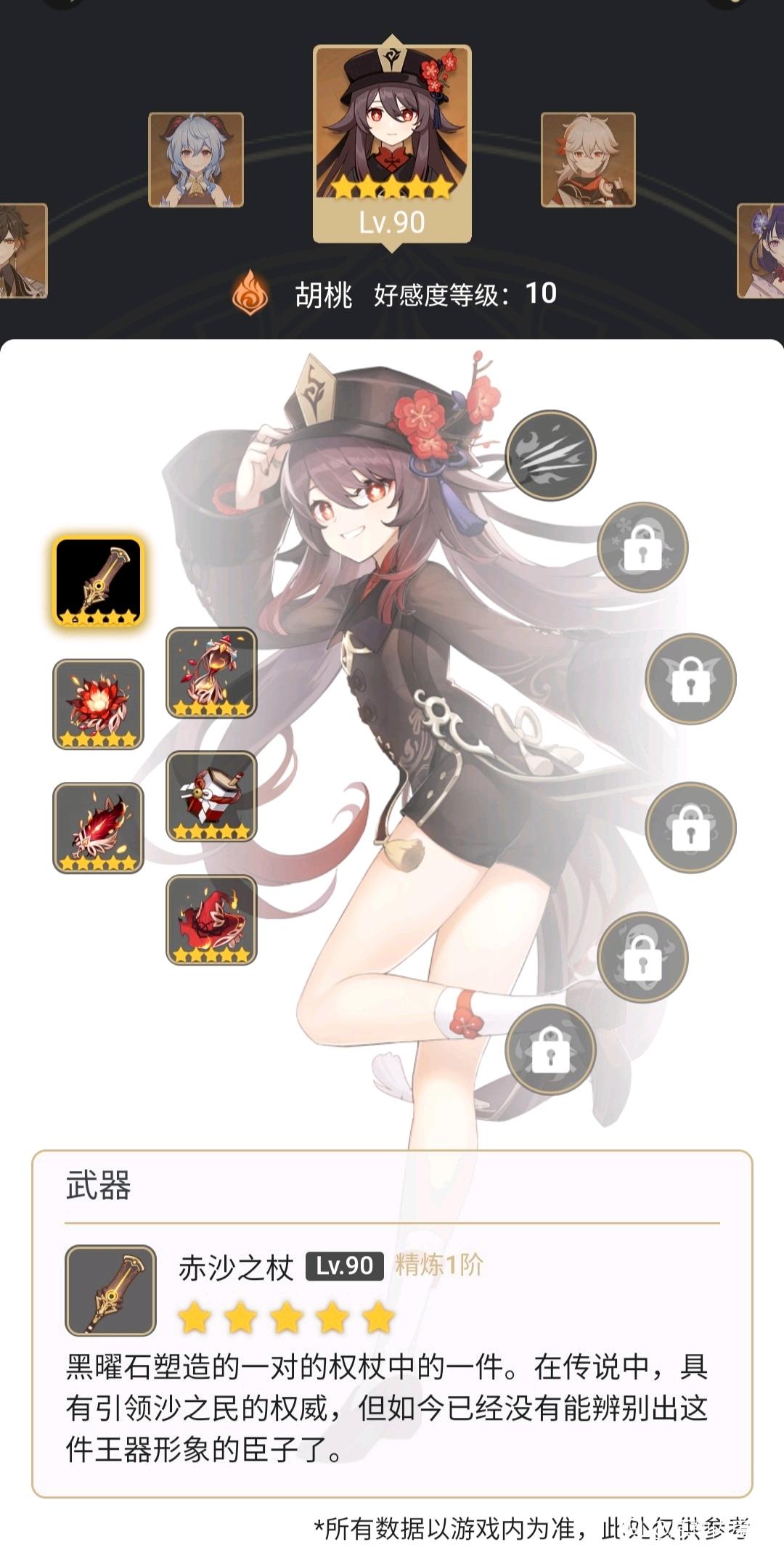Viewport: 784px width, 1550px height.
Task: Open the goblet artifact slot
Action: (x=211, y=796)
